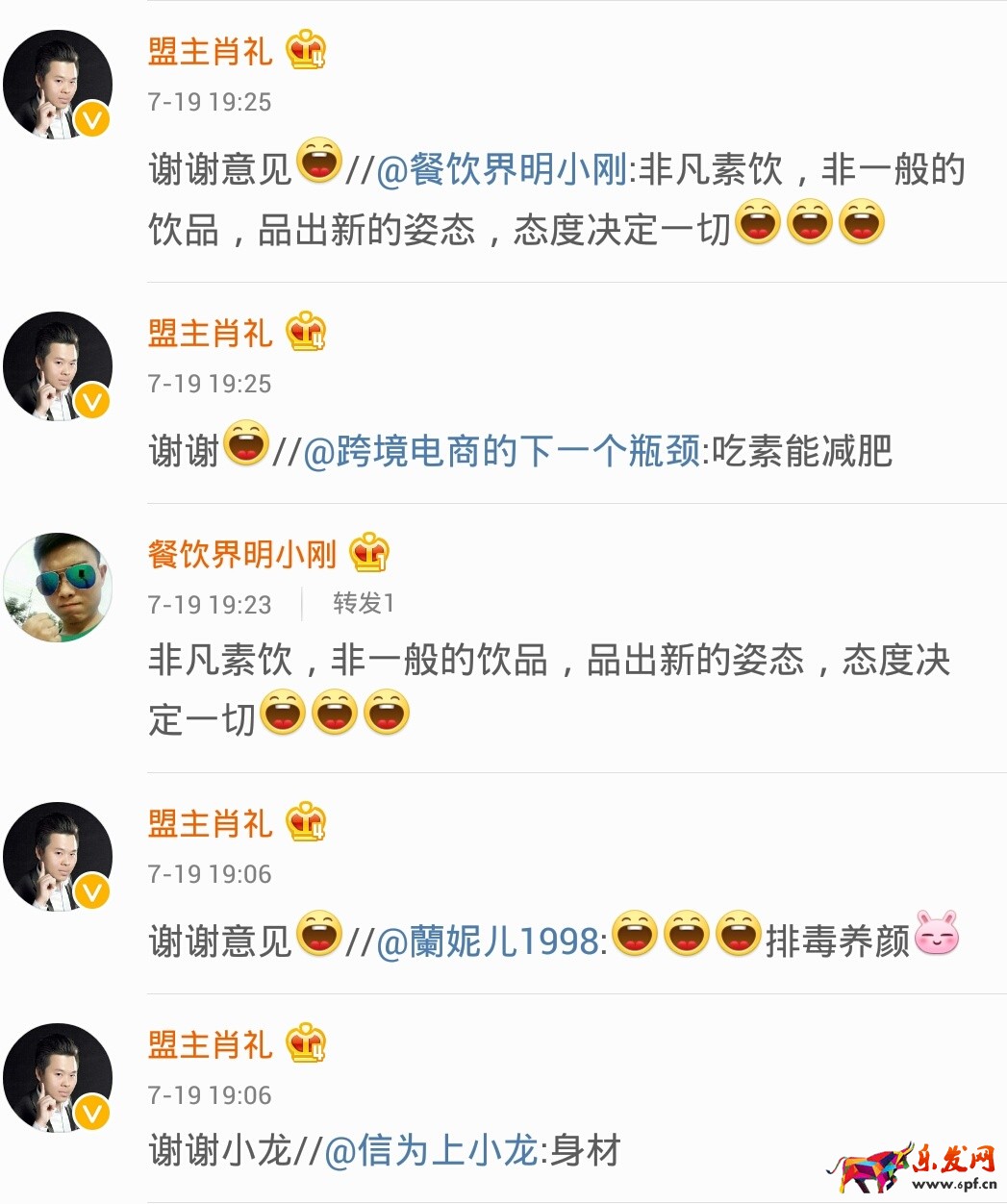Click the grinning emoji beside 谢谢 in the second comment
This screenshot has width=1007, height=1204.
246,445
